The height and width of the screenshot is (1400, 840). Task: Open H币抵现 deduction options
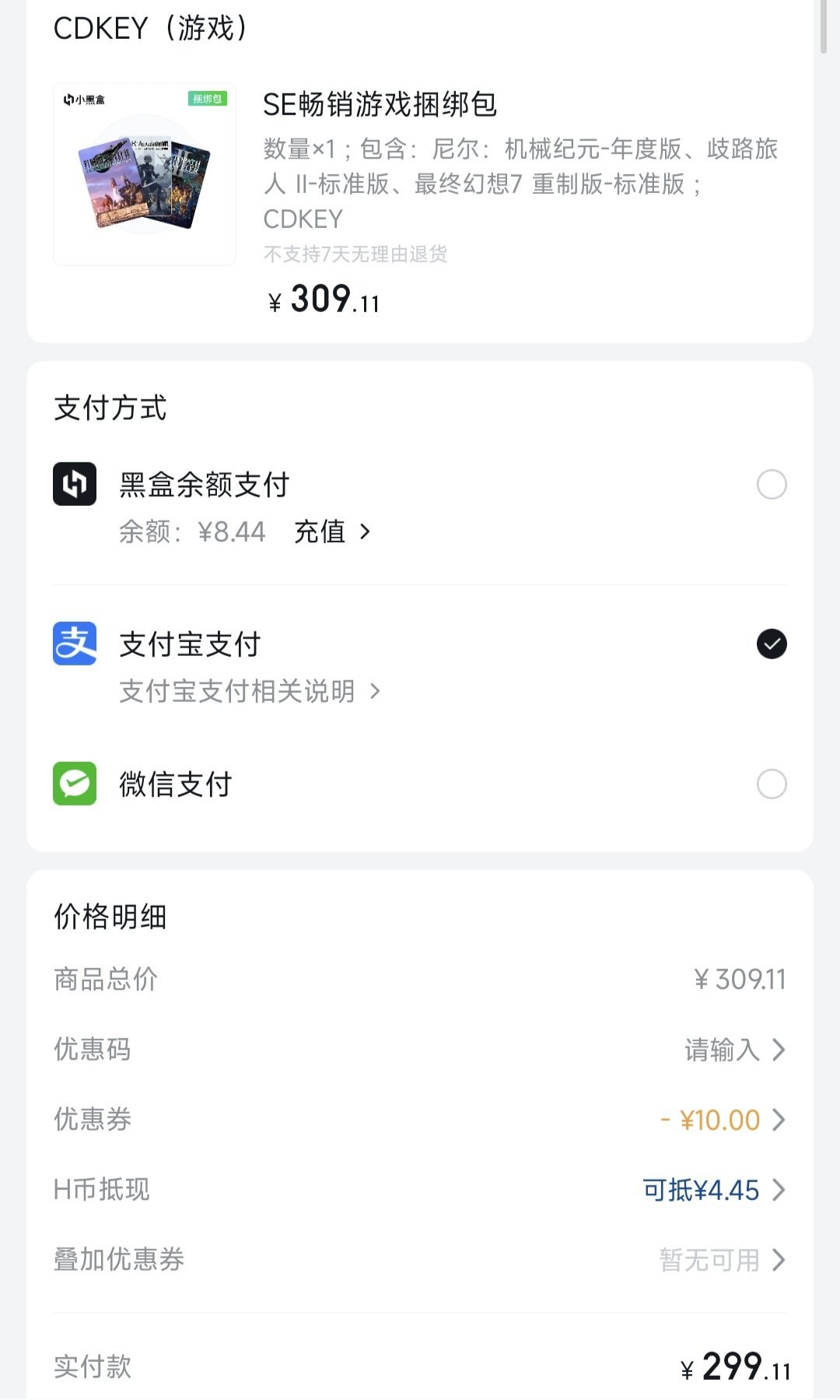coord(712,1190)
